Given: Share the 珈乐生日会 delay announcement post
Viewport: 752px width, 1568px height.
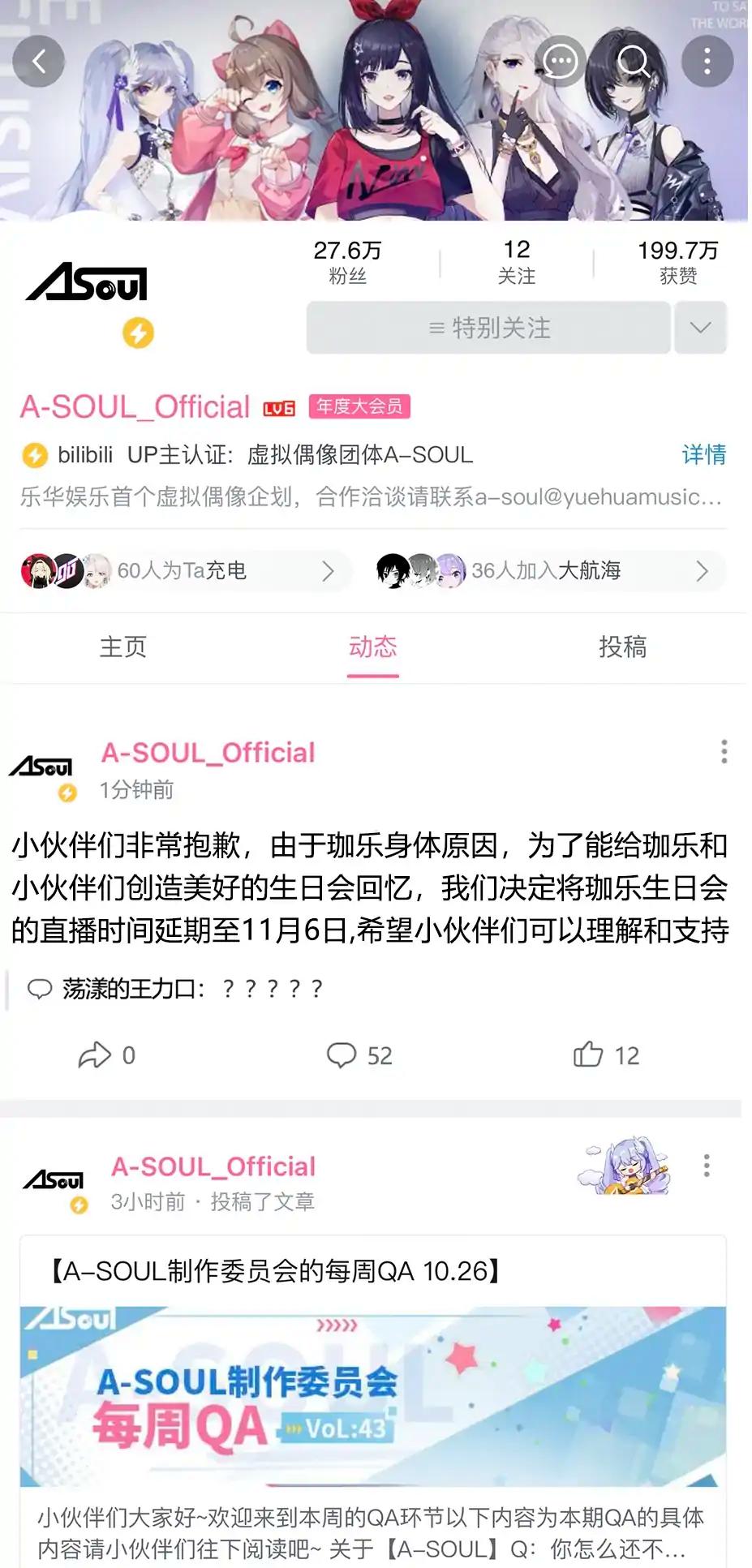Looking at the screenshot, I should (x=106, y=1055).
